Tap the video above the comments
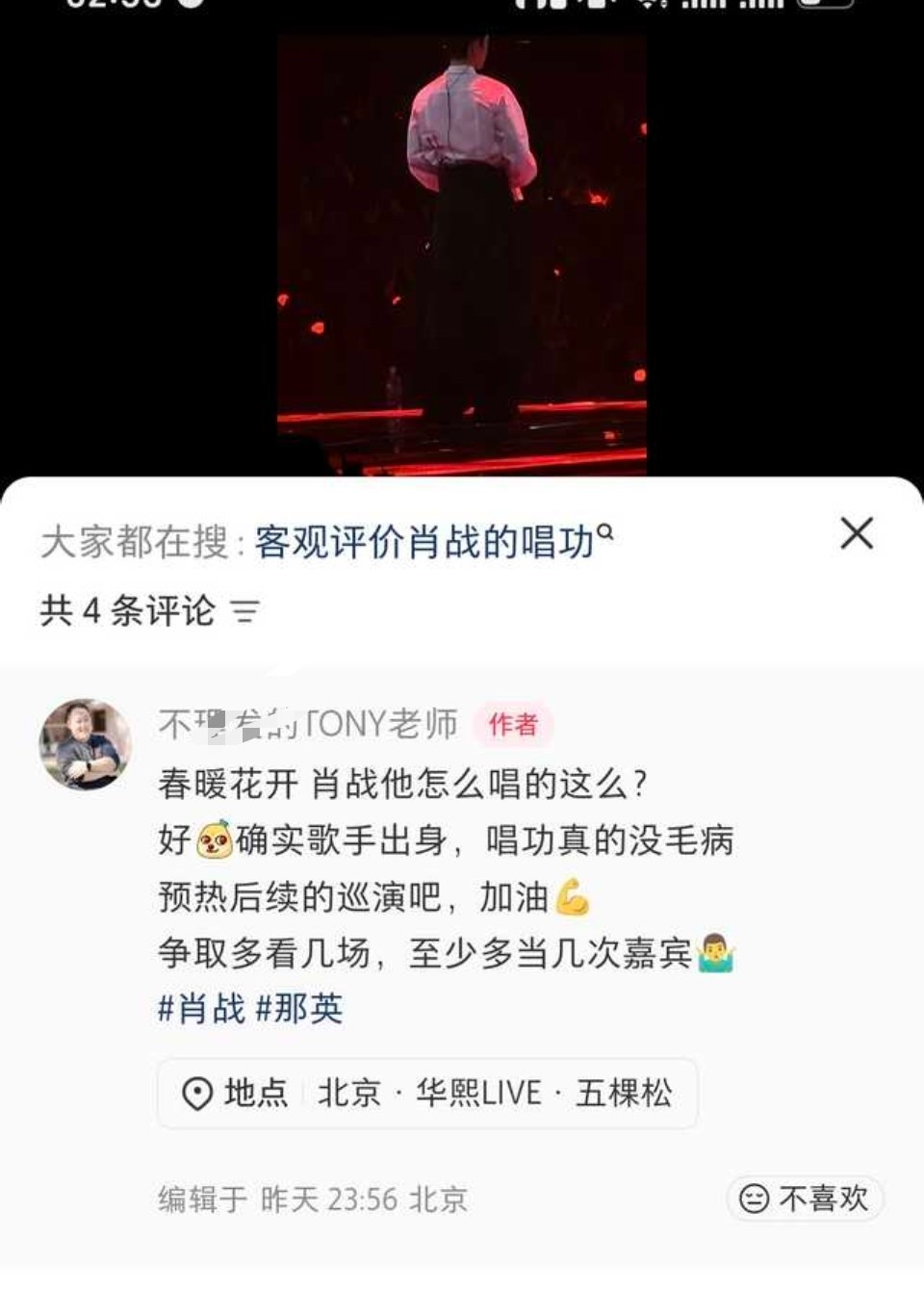The height and width of the screenshot is (1291, 924). [x=462, y=255]
